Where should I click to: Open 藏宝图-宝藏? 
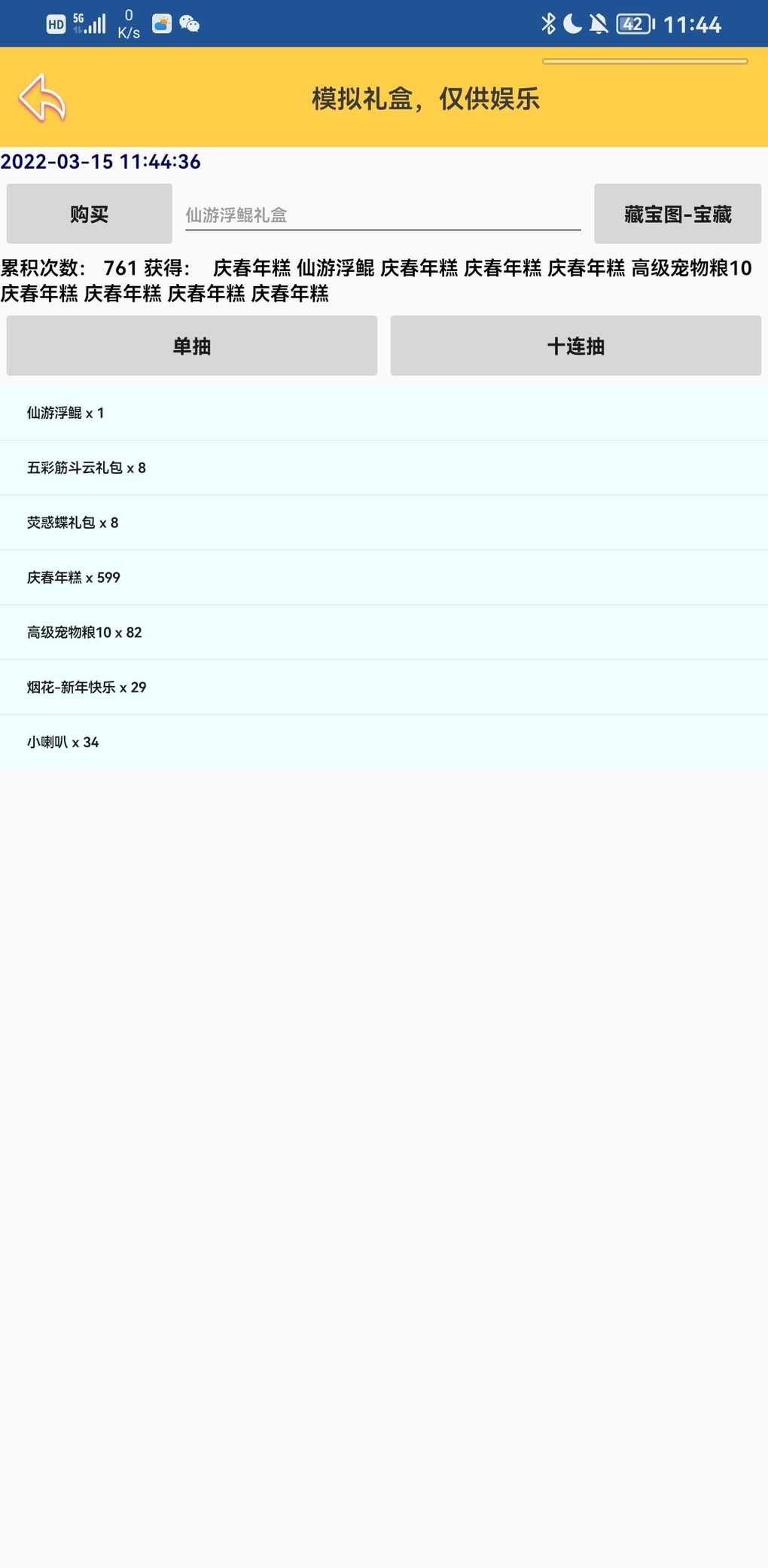(x=678, y=214)
